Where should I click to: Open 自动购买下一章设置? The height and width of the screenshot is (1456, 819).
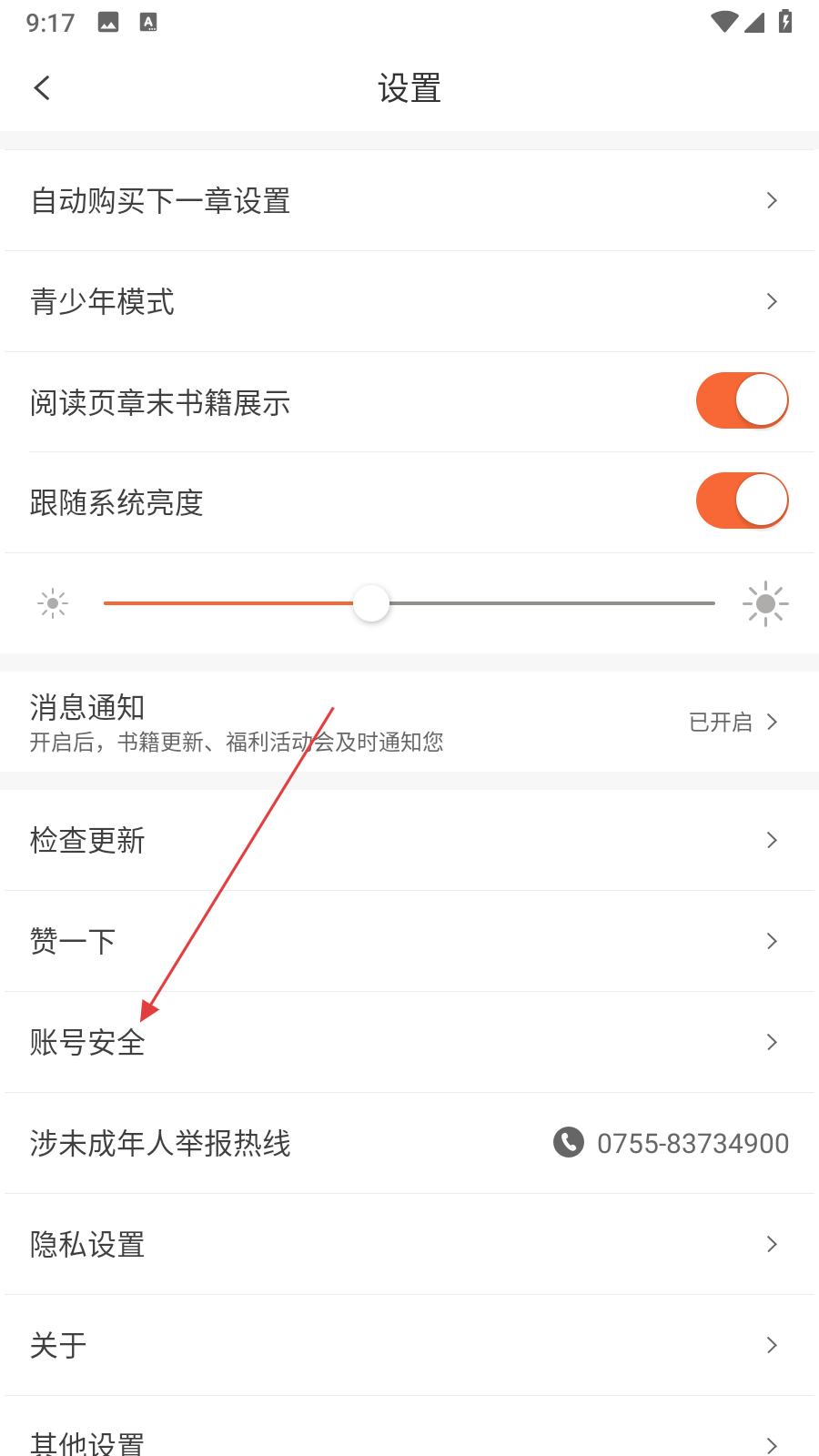[x=409, y=201]
